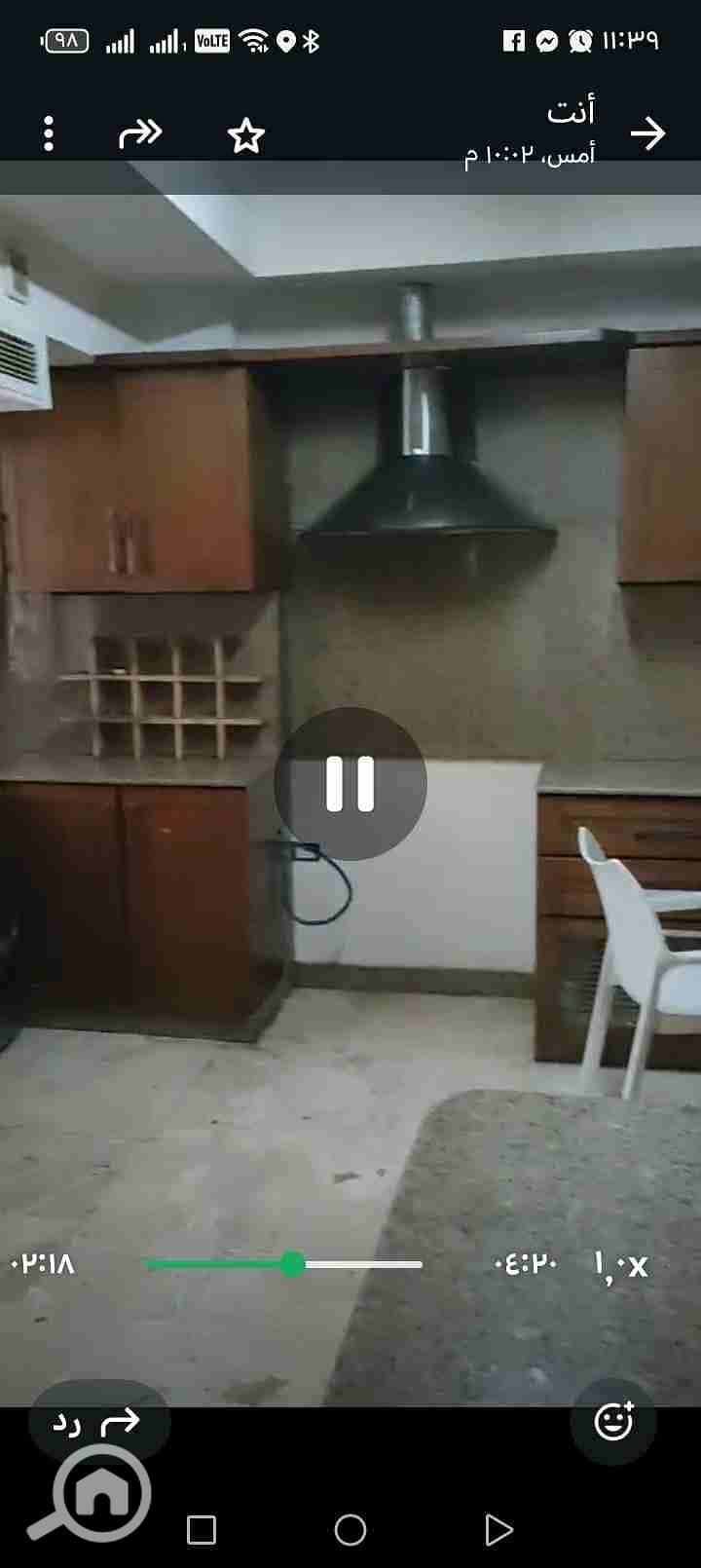The width and height of the screenshot is (701, 1568).
Task: Go back using the top arrow
Action: [647, 133]
